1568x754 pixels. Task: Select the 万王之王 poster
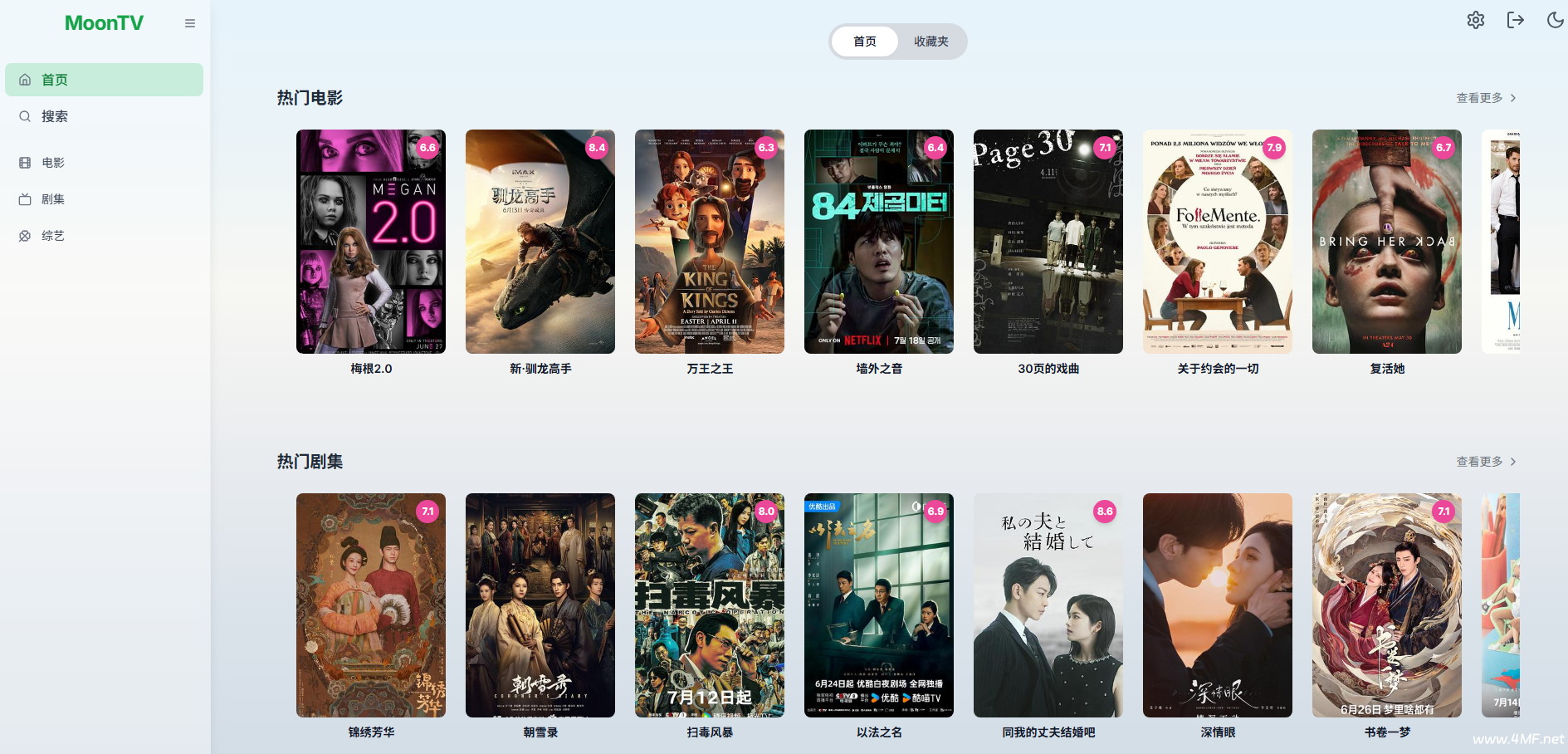(710, 242)
